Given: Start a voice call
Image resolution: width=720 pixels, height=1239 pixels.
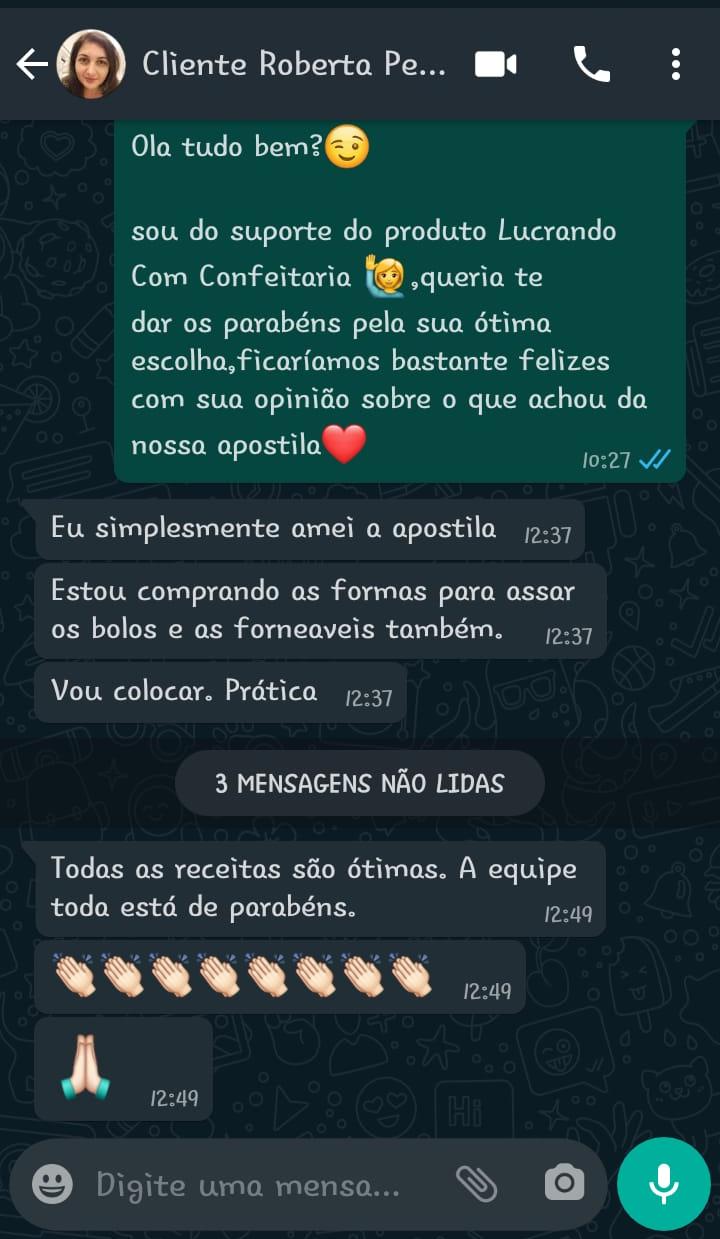Looking at the screenshot, I should coord(590,62).
